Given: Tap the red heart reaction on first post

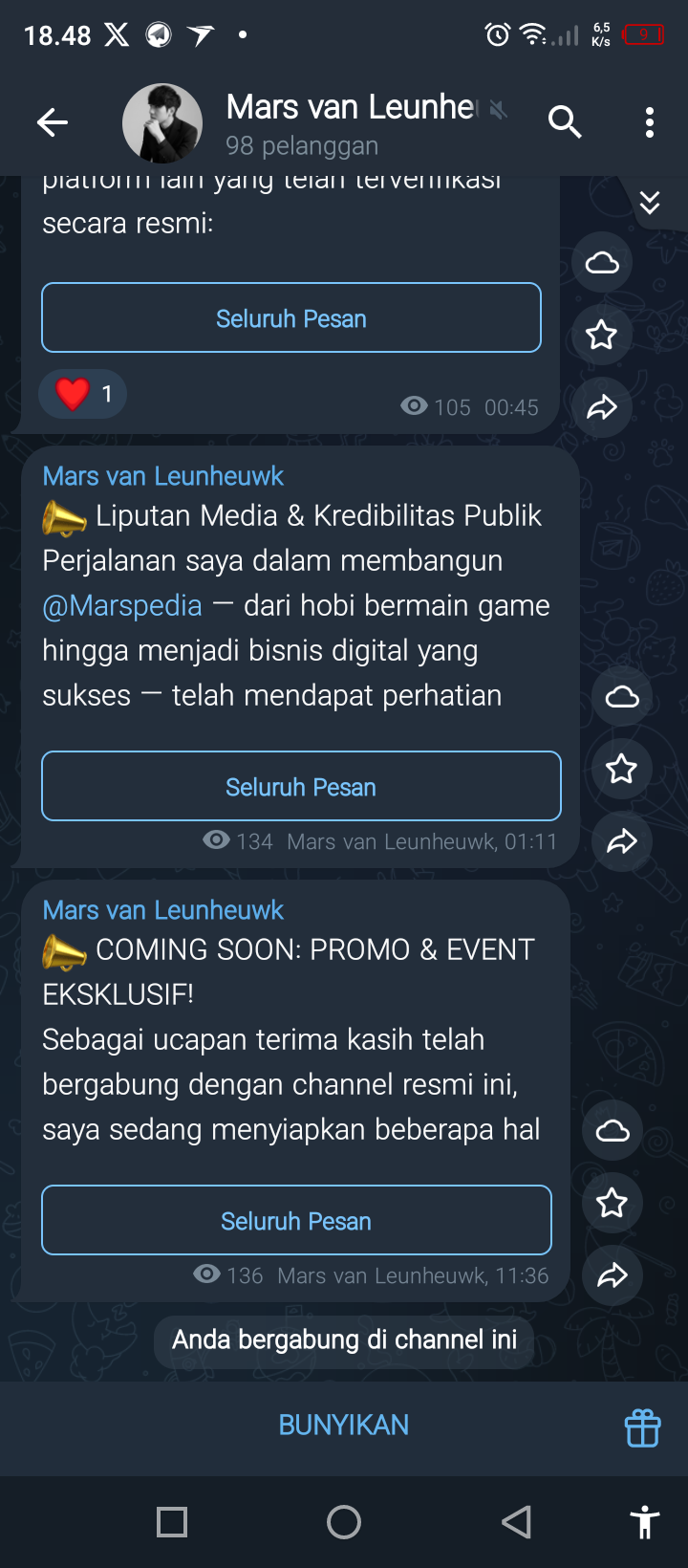Looking at the screenshot, I should pyautogui.click(x=82, y=394).
